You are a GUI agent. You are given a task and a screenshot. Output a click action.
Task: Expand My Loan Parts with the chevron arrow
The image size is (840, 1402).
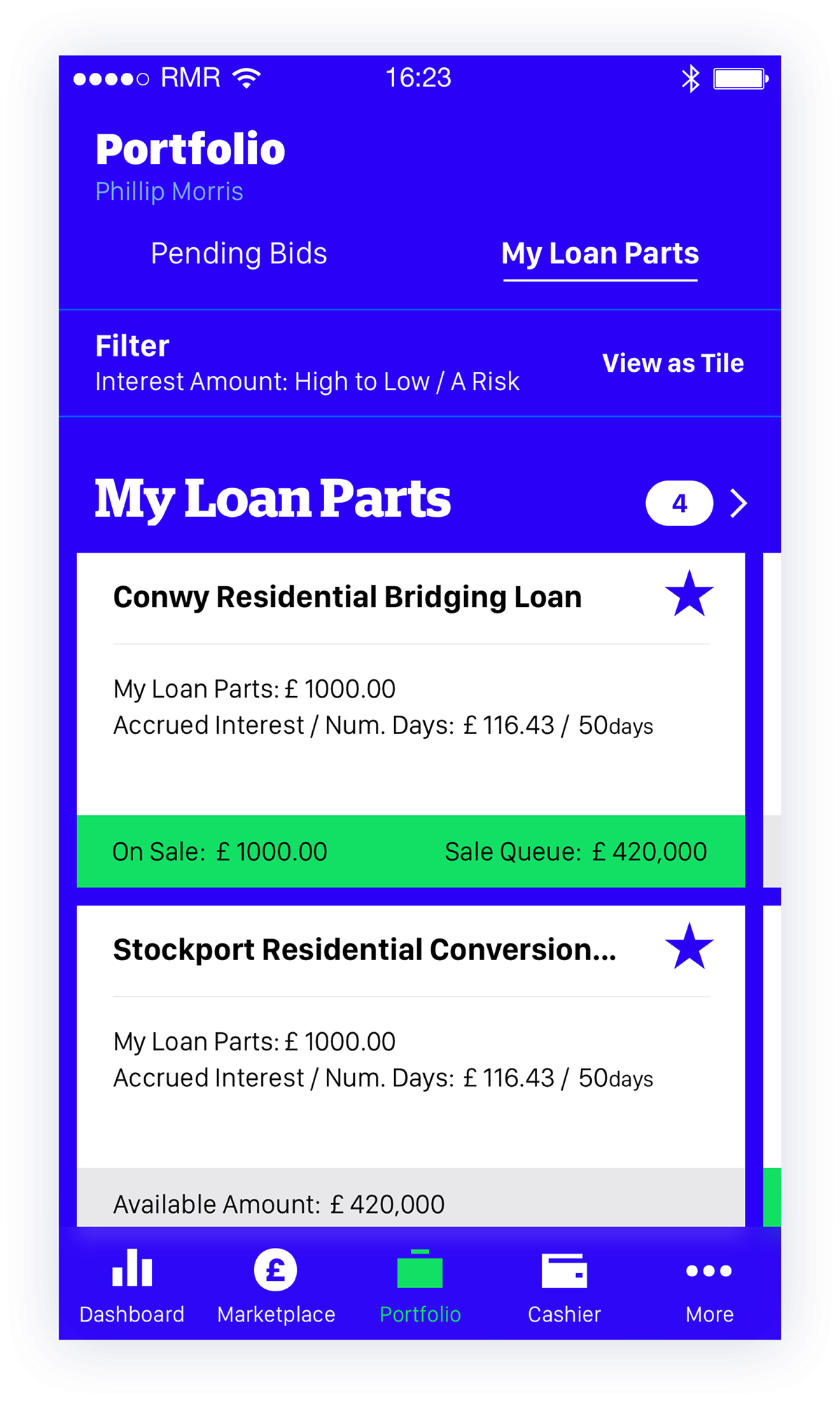(x=738, y=503)
